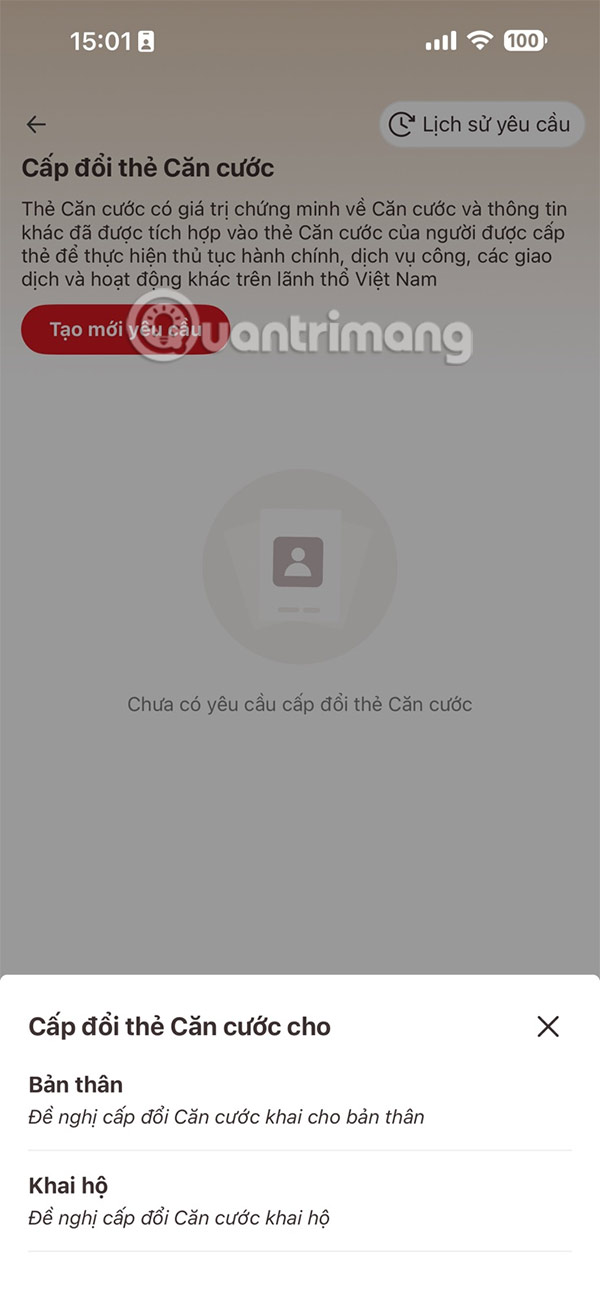This screenshot has width=600, height=1301.
Task: Select the Bản thân option
Action: click(226, 1100)
